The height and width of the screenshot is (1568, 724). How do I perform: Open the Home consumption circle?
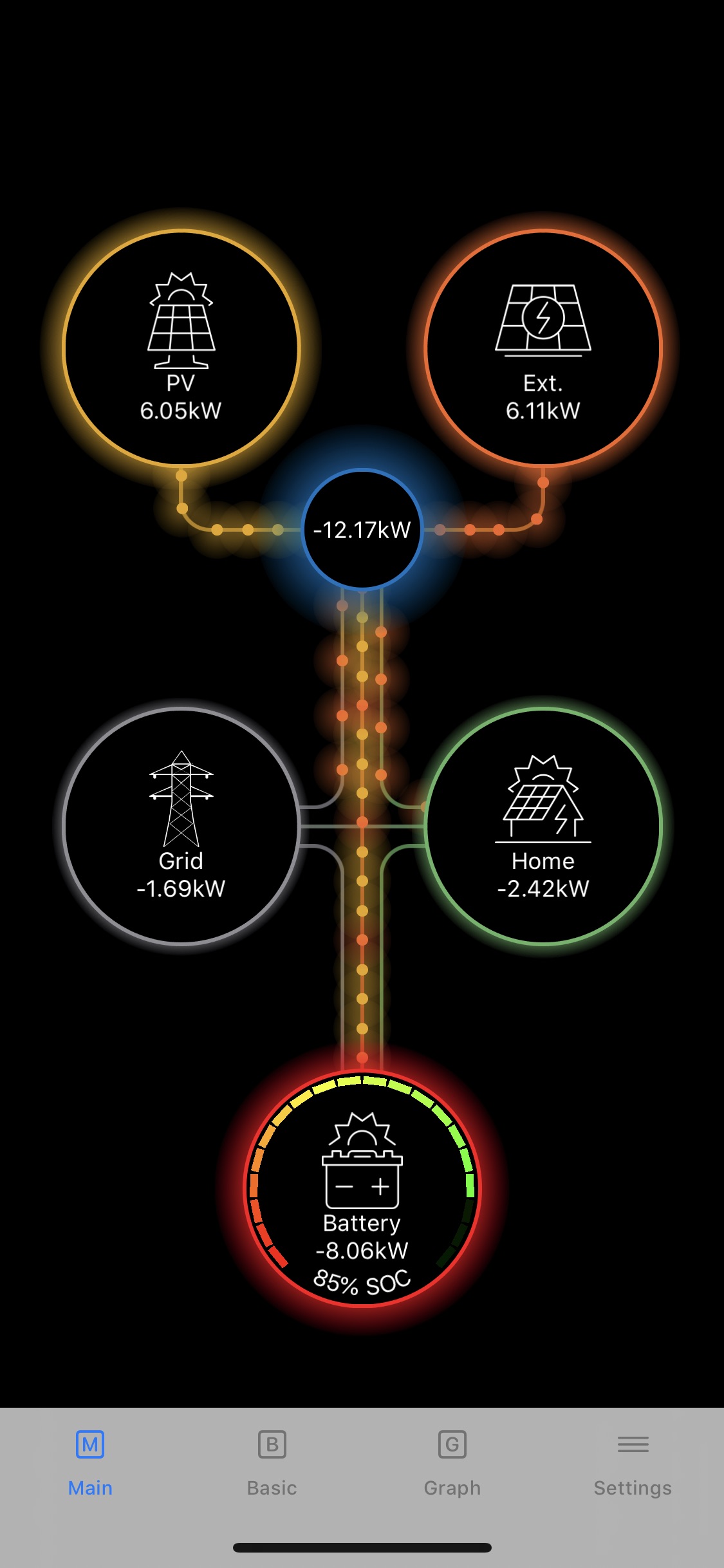(x=543, y=826)
